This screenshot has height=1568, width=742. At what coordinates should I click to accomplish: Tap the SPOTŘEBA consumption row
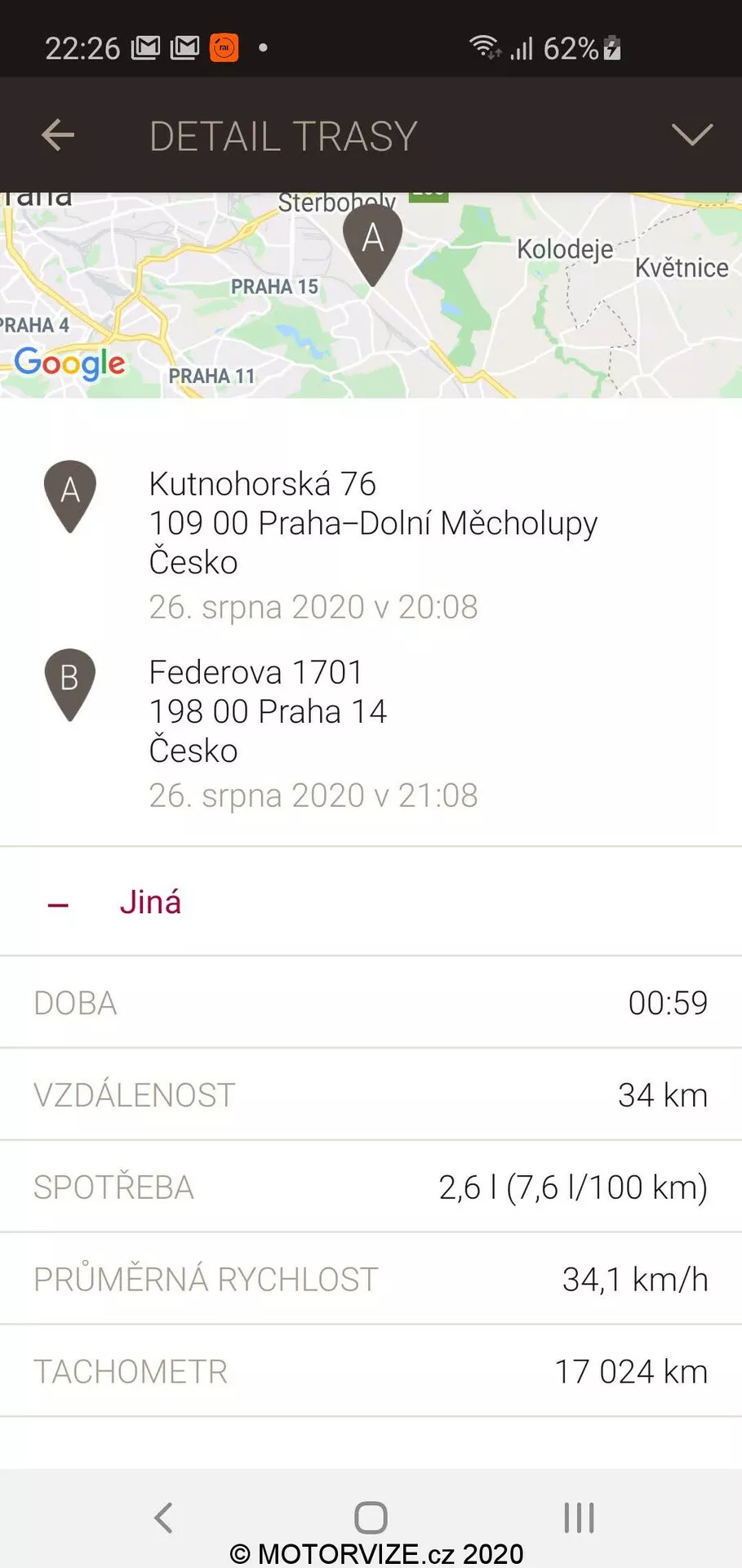[371, 1187]
